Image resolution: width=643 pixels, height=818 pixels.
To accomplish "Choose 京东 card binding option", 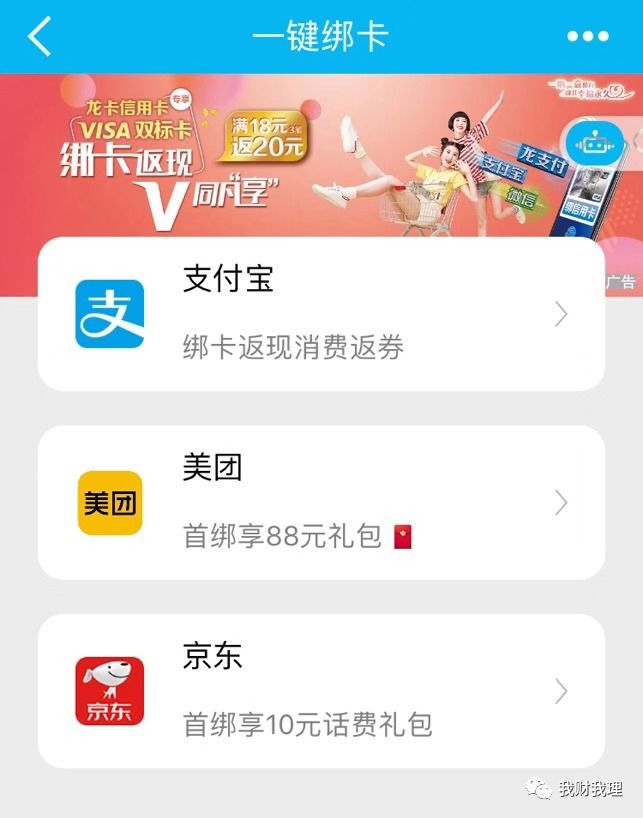I will point(321,690).
